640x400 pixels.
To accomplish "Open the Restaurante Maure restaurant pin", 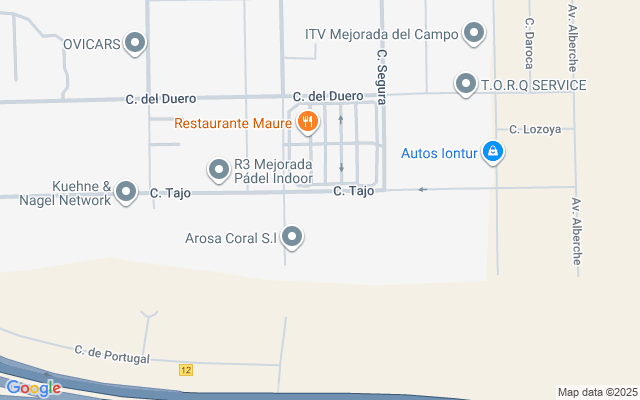I will (x=307, y=124).
